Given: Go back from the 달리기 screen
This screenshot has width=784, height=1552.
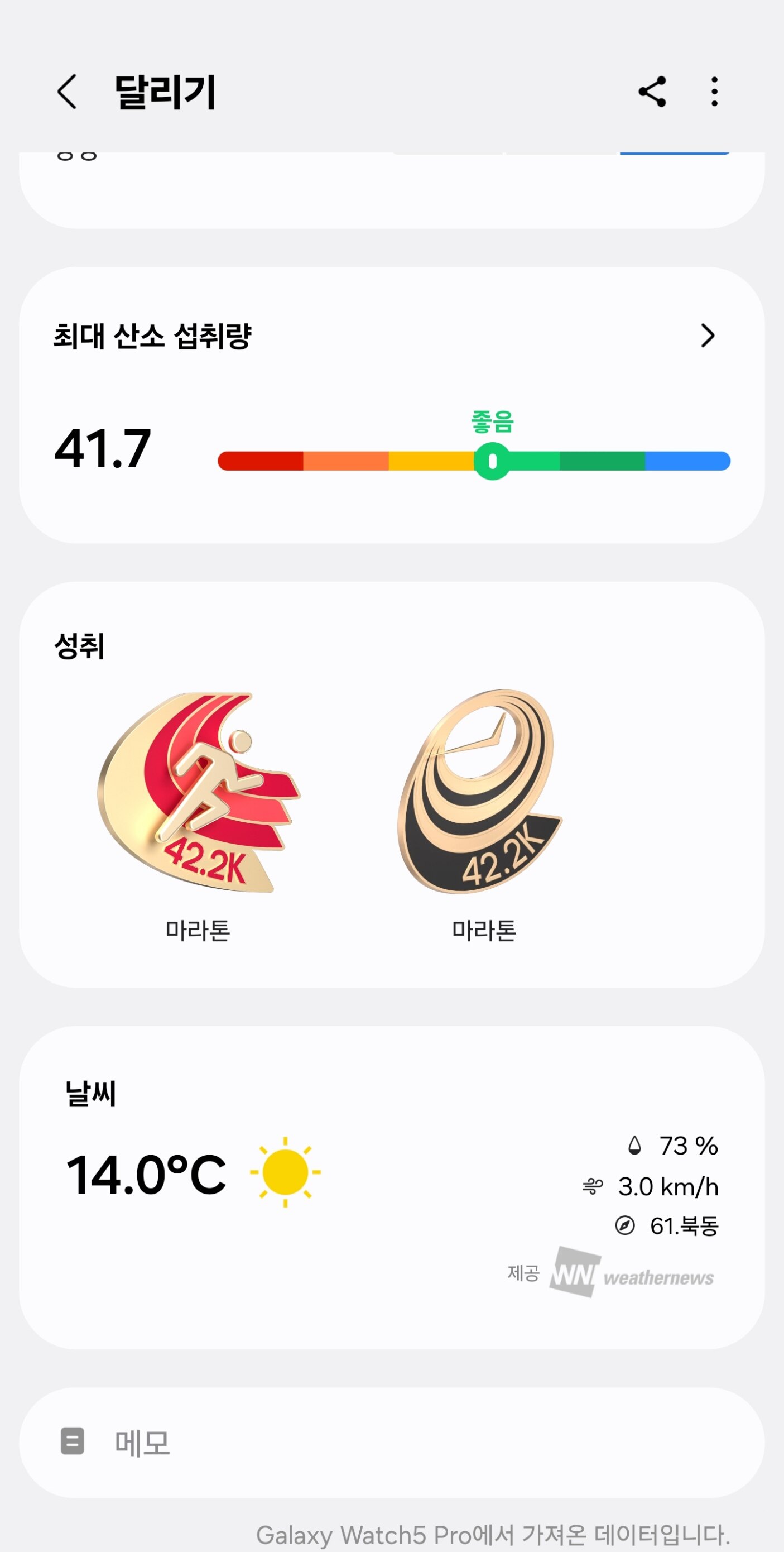Looking at the screenshot, I should click(68, 92).
